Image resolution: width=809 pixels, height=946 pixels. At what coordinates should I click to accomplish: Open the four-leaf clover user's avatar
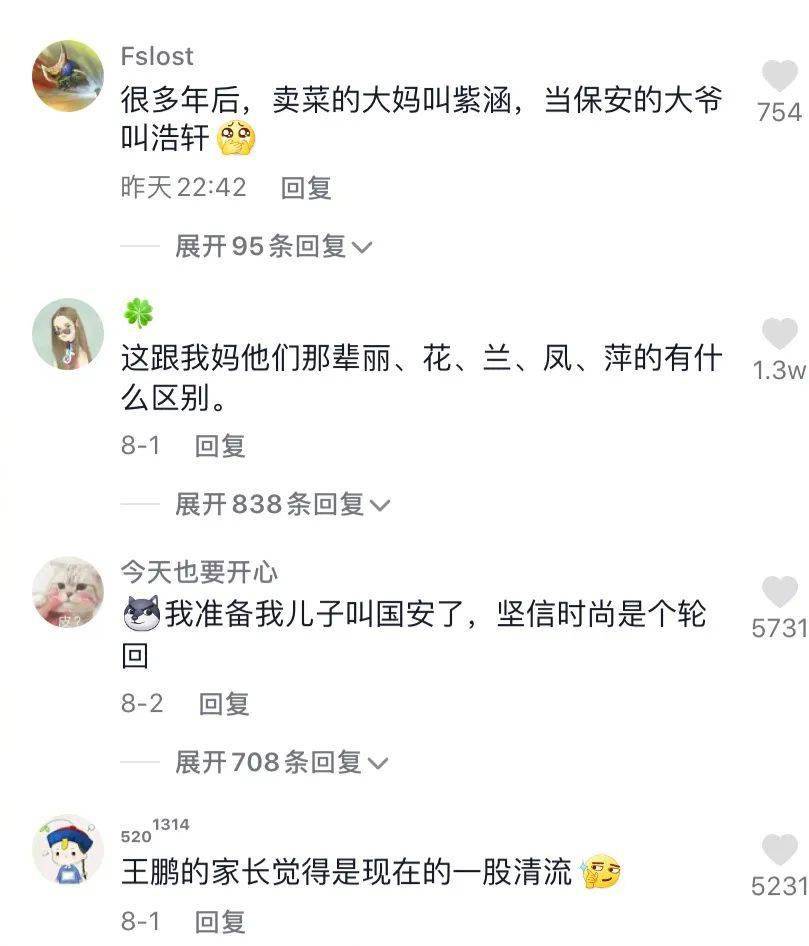(68, 334)
